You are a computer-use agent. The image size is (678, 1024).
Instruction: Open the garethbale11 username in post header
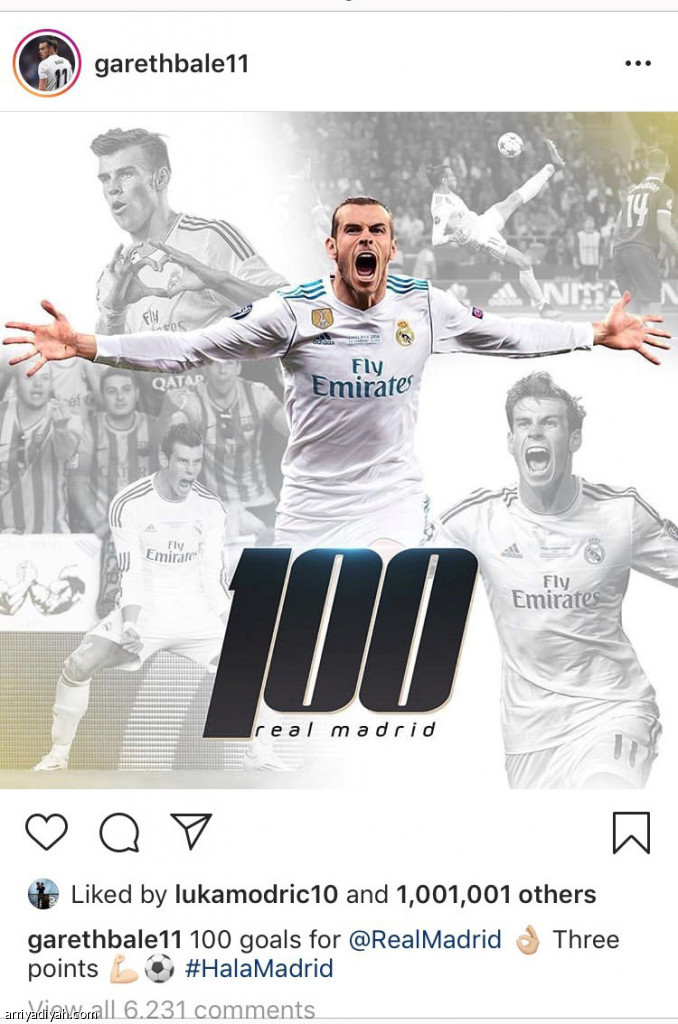(x=171, y=64)
